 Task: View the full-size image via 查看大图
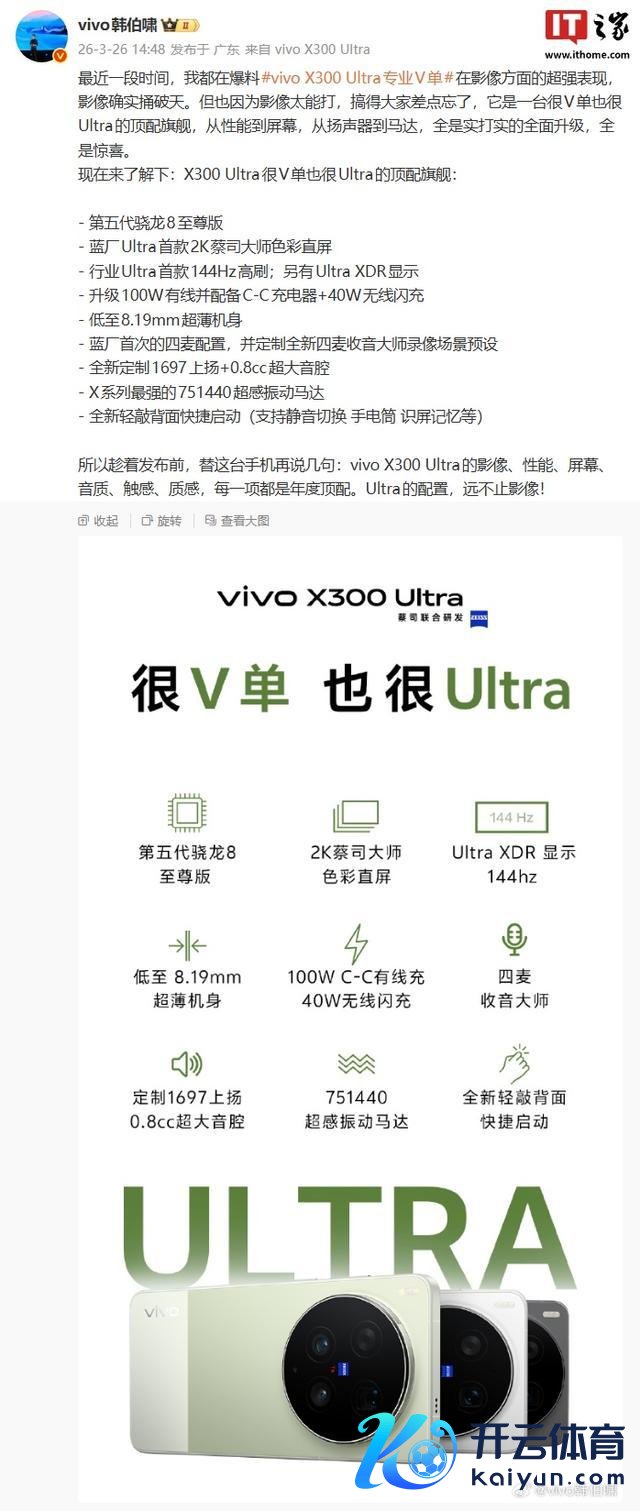(237, 520)
